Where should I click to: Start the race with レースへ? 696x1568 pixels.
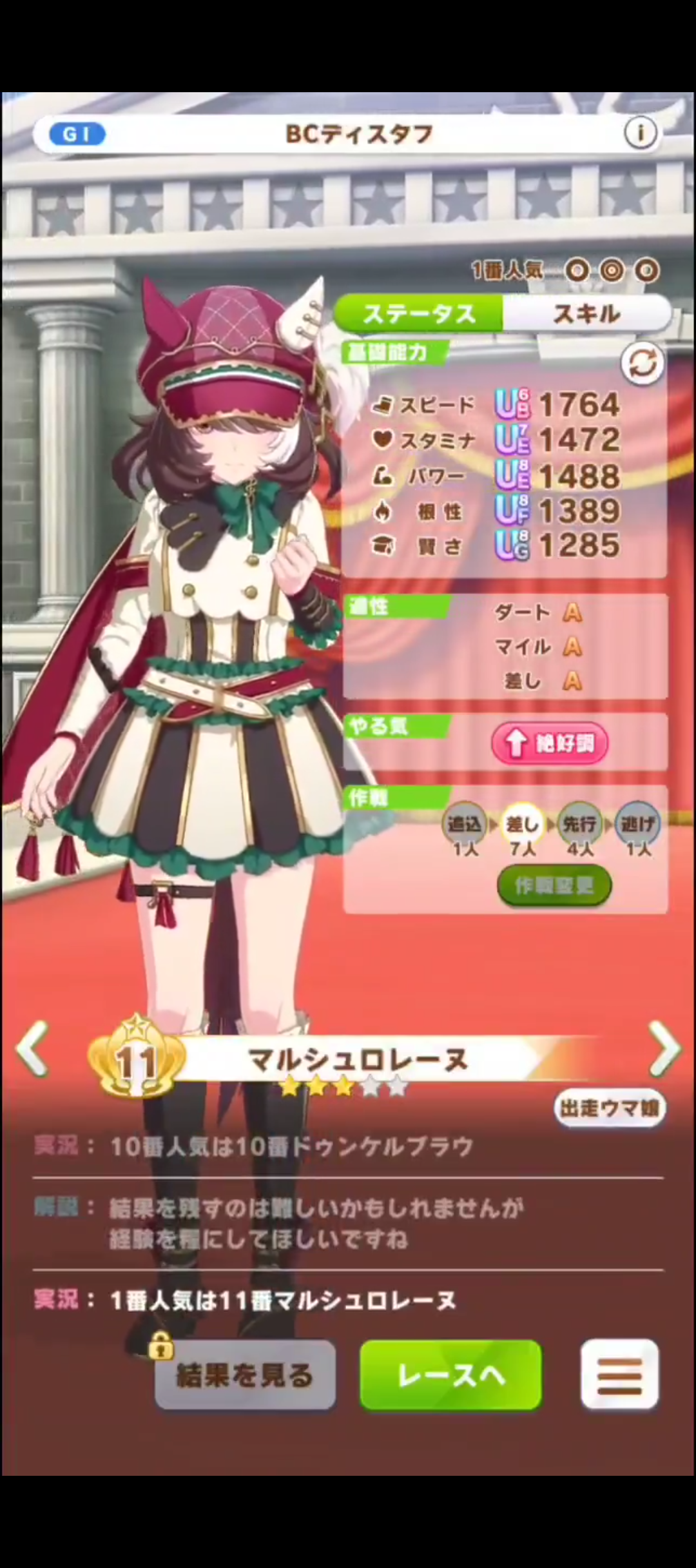[x=450, y=1375]
